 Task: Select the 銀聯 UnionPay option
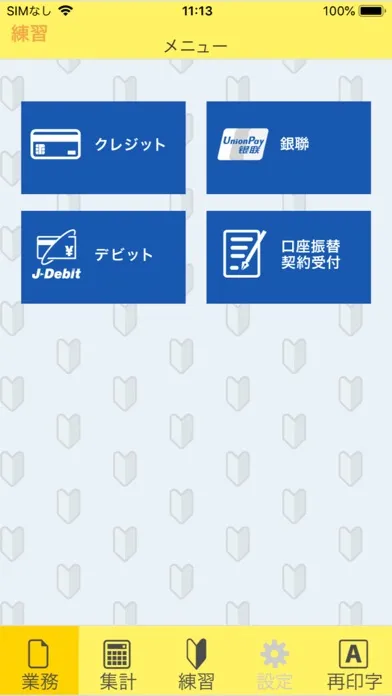[x=289, y=147]
